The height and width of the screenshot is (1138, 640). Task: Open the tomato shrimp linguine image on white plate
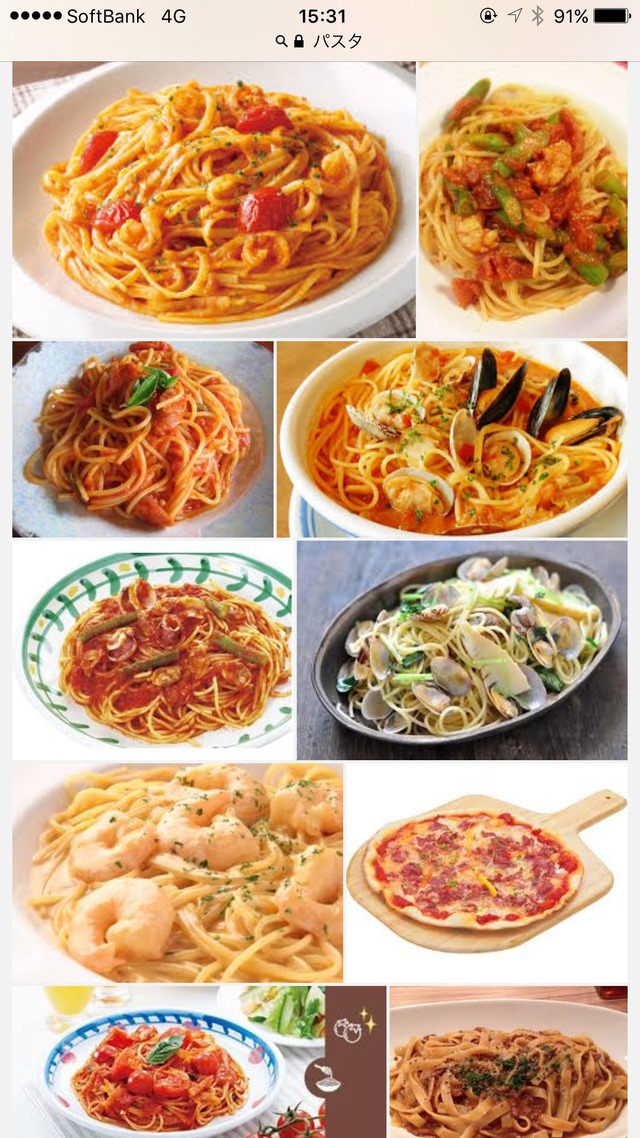point(213,200)
